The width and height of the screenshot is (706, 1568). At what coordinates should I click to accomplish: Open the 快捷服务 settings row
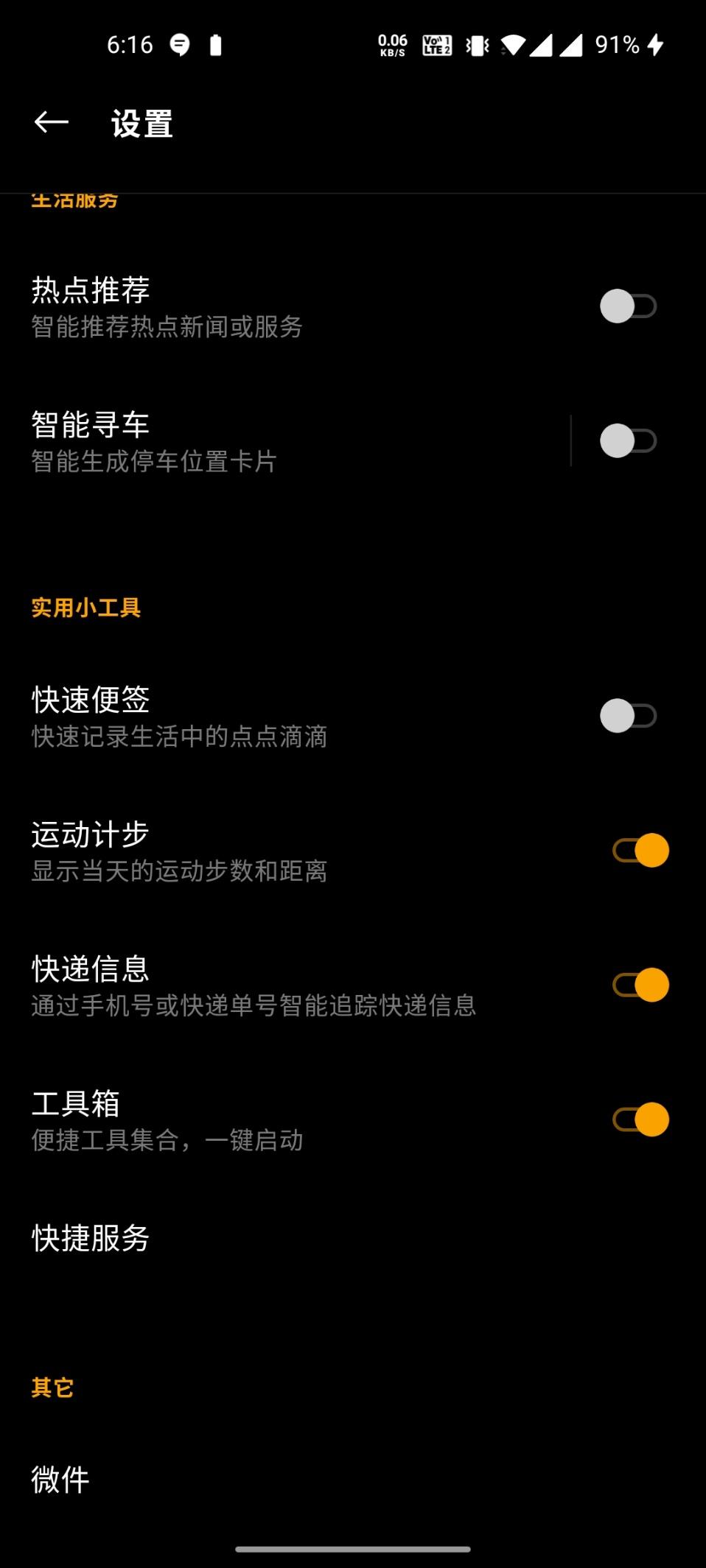[353, 1238]
